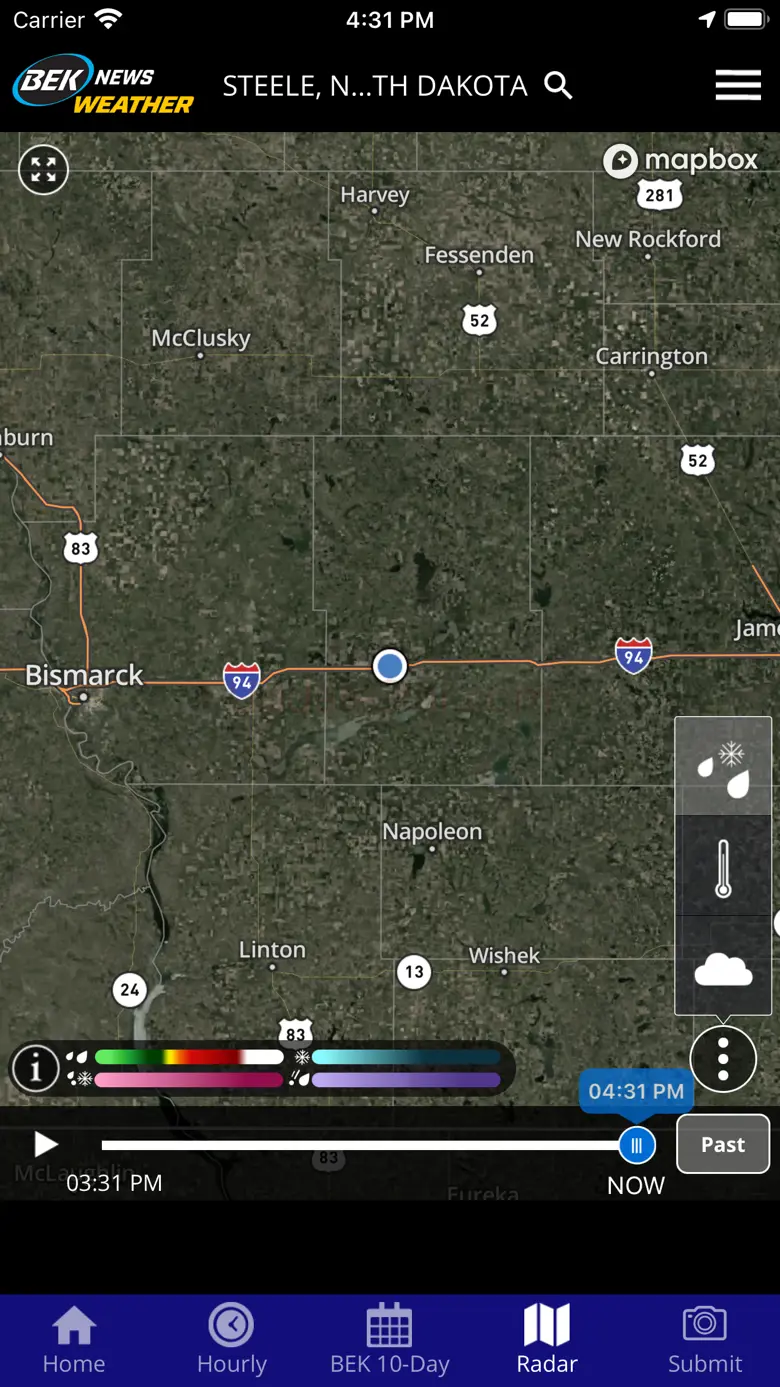Screen dimensions: 780x1387
Task: Select the Radar tab
Action: 547,1340
